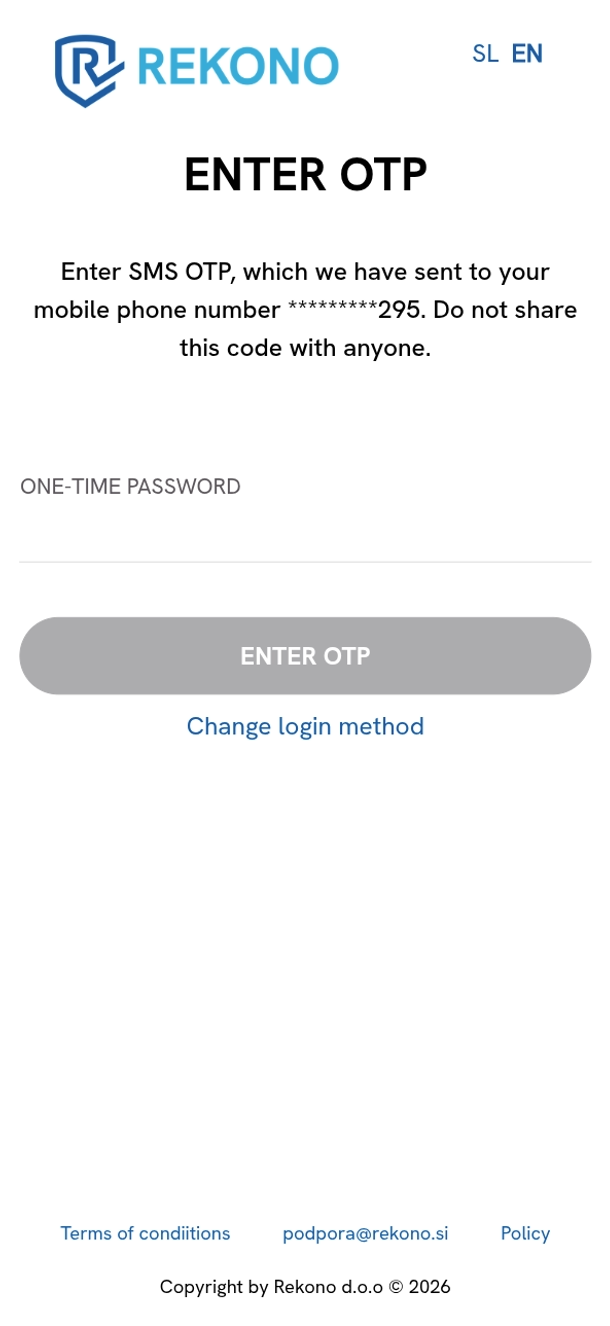The image size is (610, 1326).
Task: Switch language to SL
Action: tap(485, 54)
